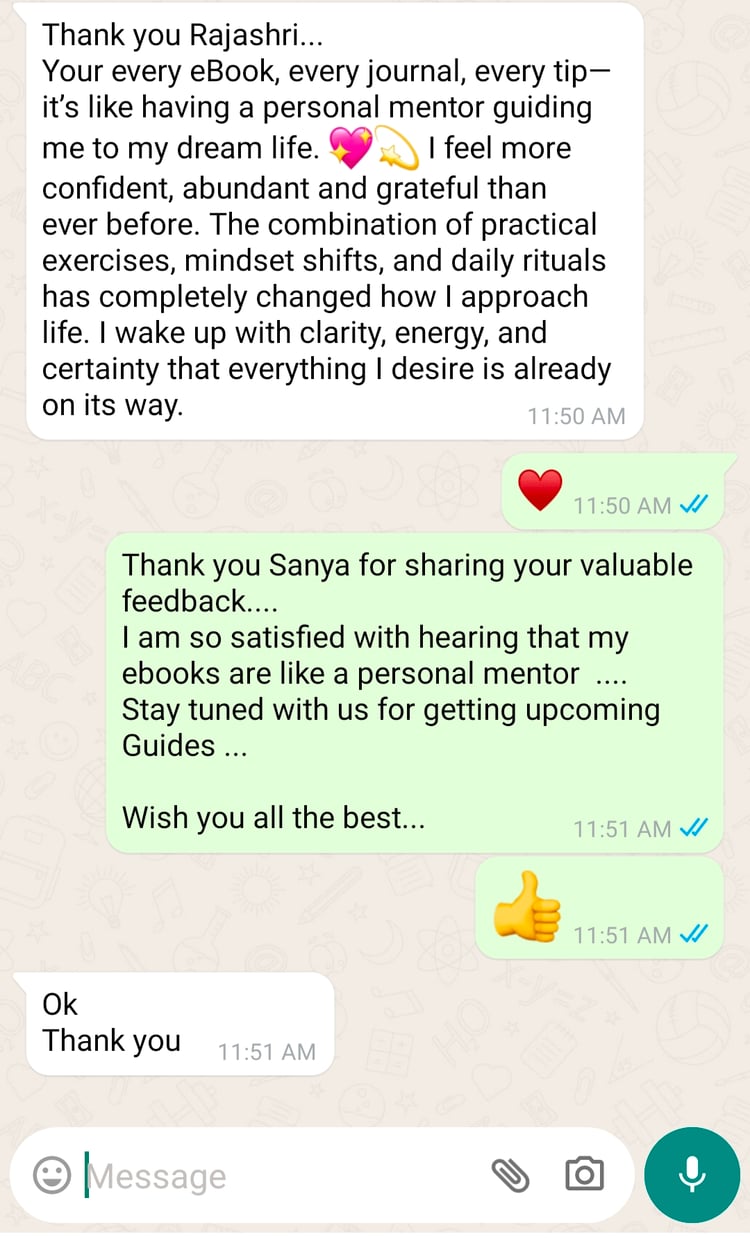Open the camera from the message bar
750x1241 pixels.
pyautogui.click(x=584, y=1175)
